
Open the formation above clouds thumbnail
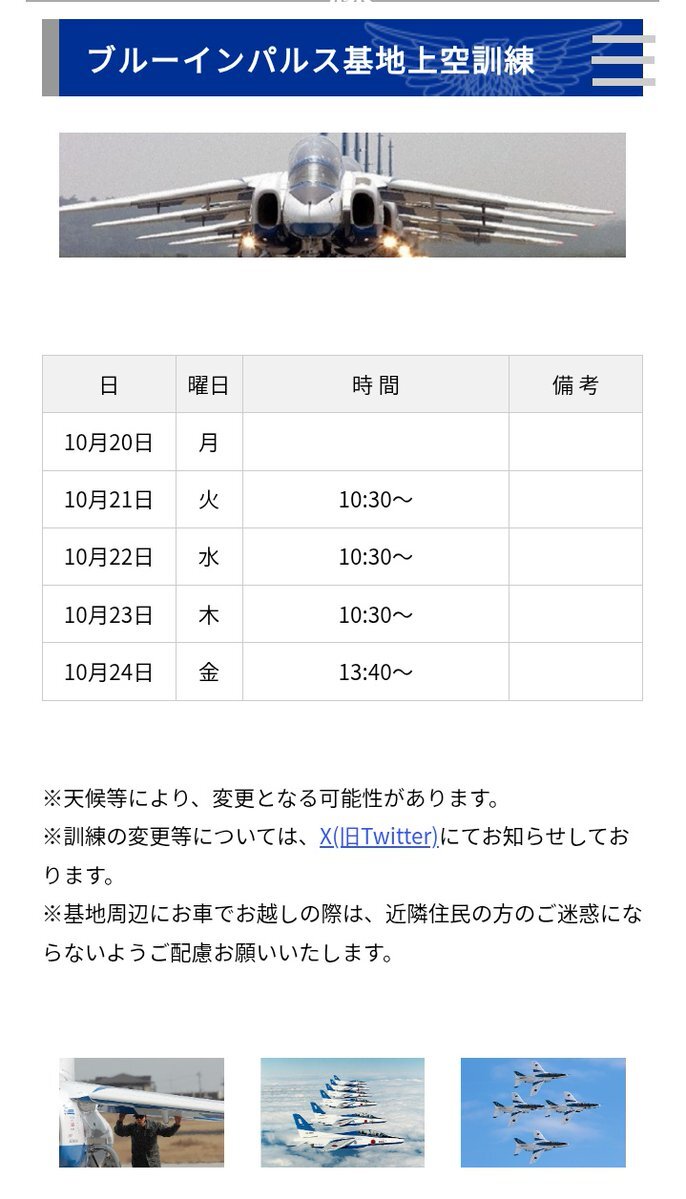coord(343,1113)
